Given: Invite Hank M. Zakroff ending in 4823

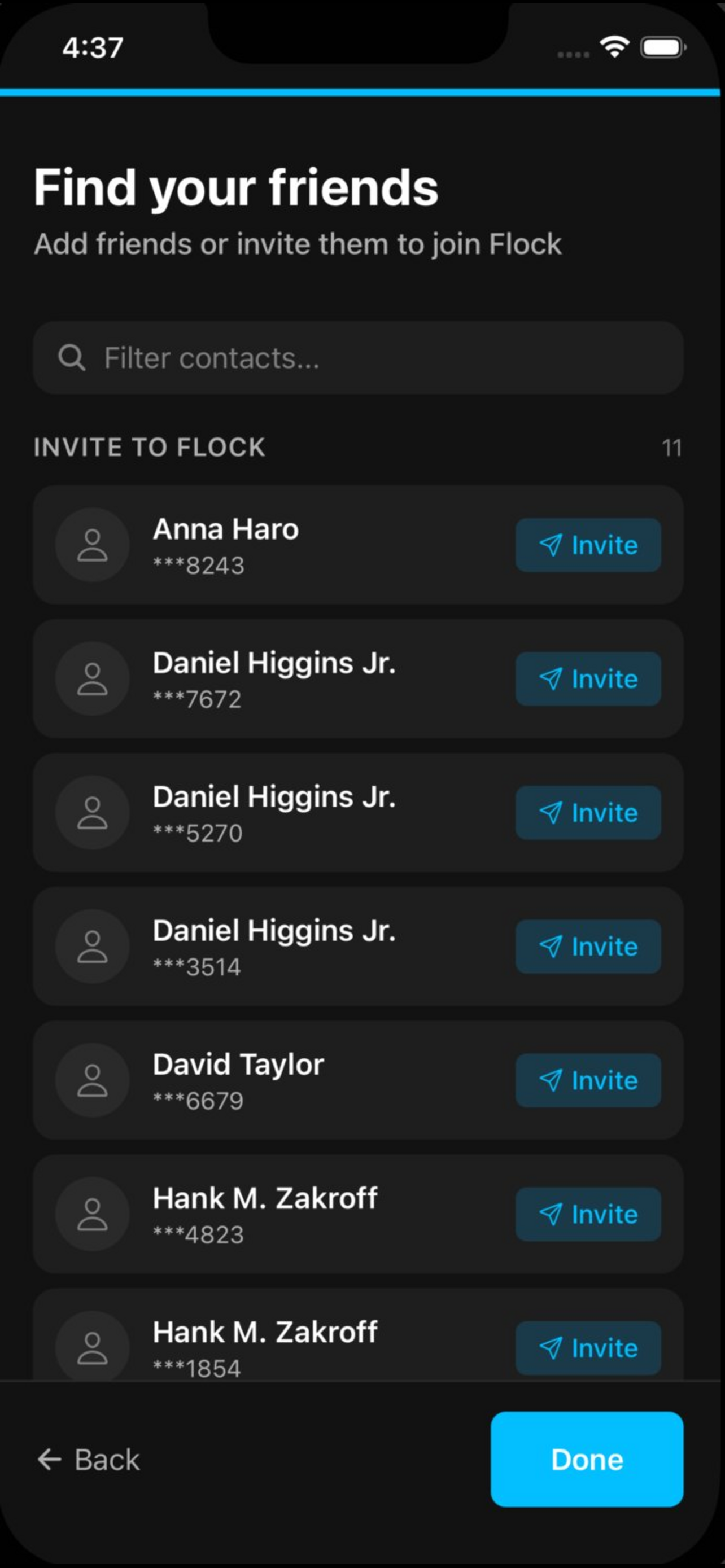Looking at the screenshot, I should pyautogui.click(x=588, y=1214).
